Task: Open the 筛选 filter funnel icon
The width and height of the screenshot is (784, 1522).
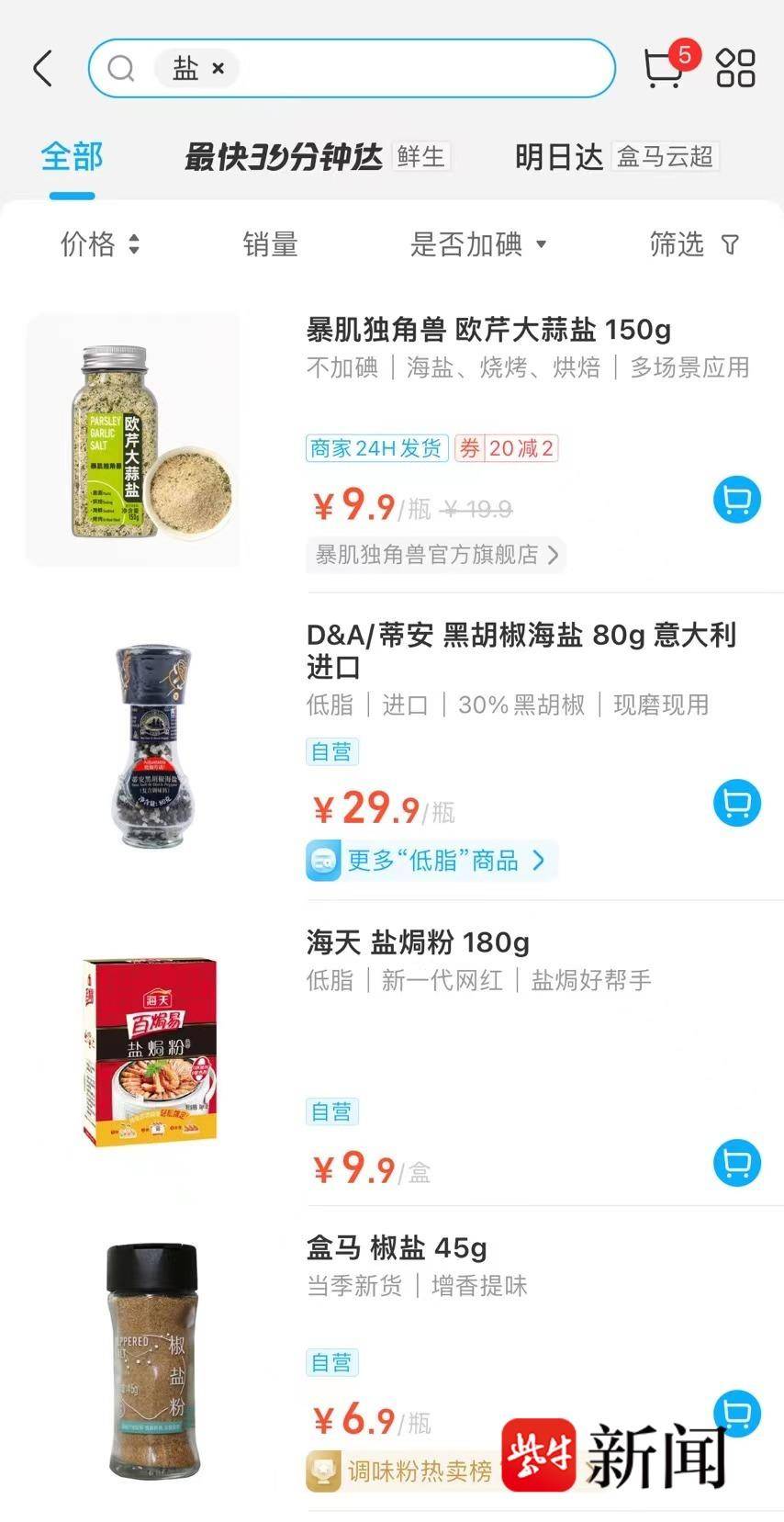Action: 694,244
